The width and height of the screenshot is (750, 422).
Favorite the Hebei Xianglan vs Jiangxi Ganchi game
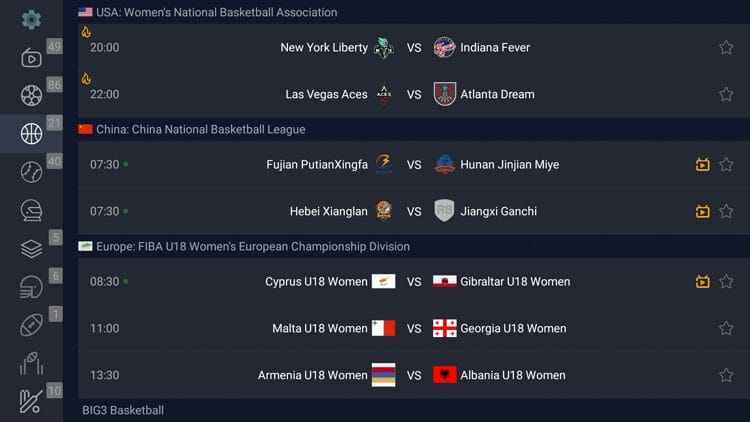click(x=726, y=211)
